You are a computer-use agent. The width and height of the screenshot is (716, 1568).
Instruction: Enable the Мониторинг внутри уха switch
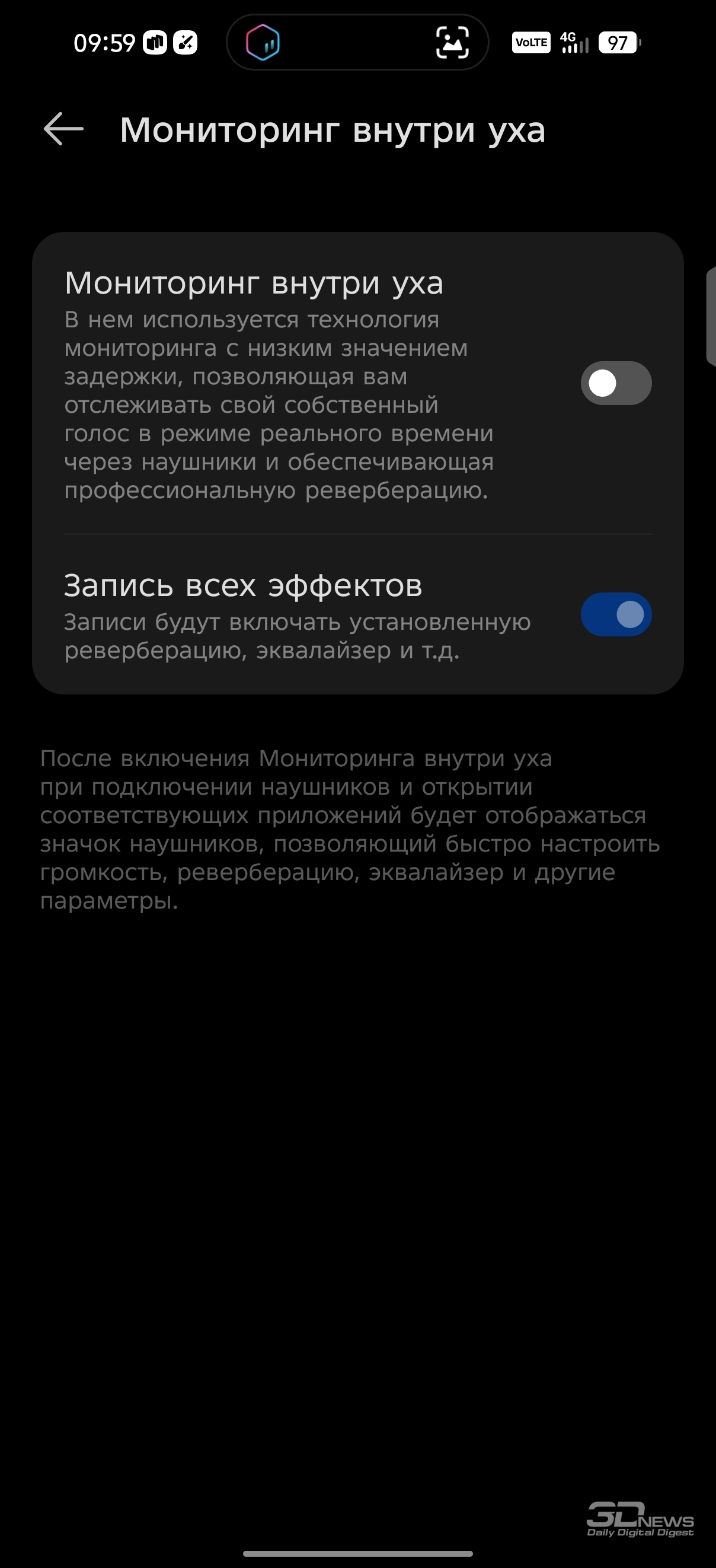(x=616, y=384)
